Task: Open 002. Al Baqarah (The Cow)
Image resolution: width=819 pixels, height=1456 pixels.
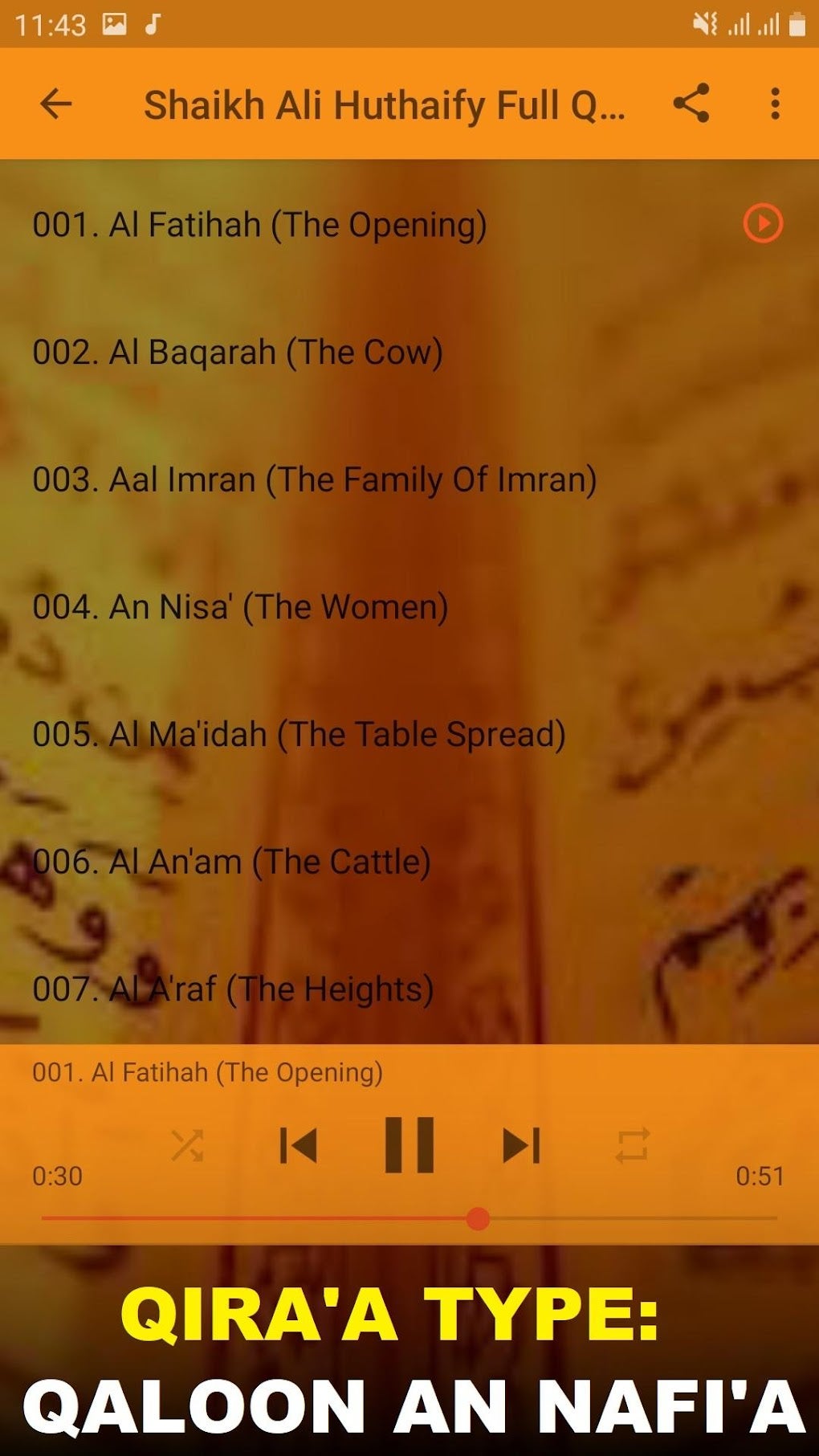Action: tap(409, 352)
